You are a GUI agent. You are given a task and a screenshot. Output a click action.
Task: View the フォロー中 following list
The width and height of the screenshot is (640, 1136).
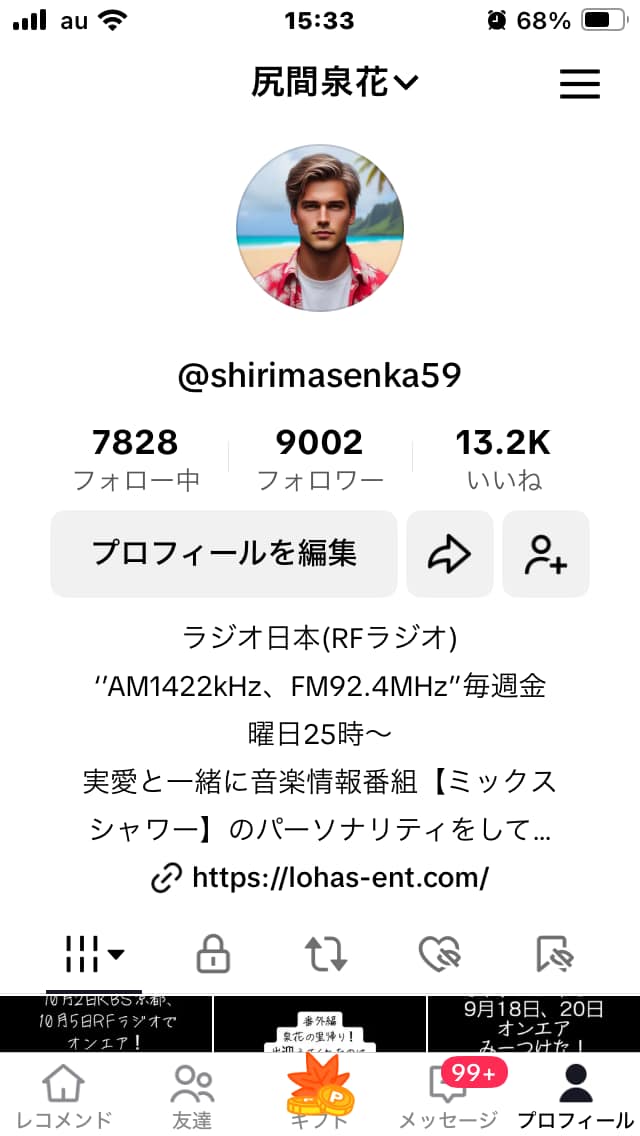pos(136,460)
